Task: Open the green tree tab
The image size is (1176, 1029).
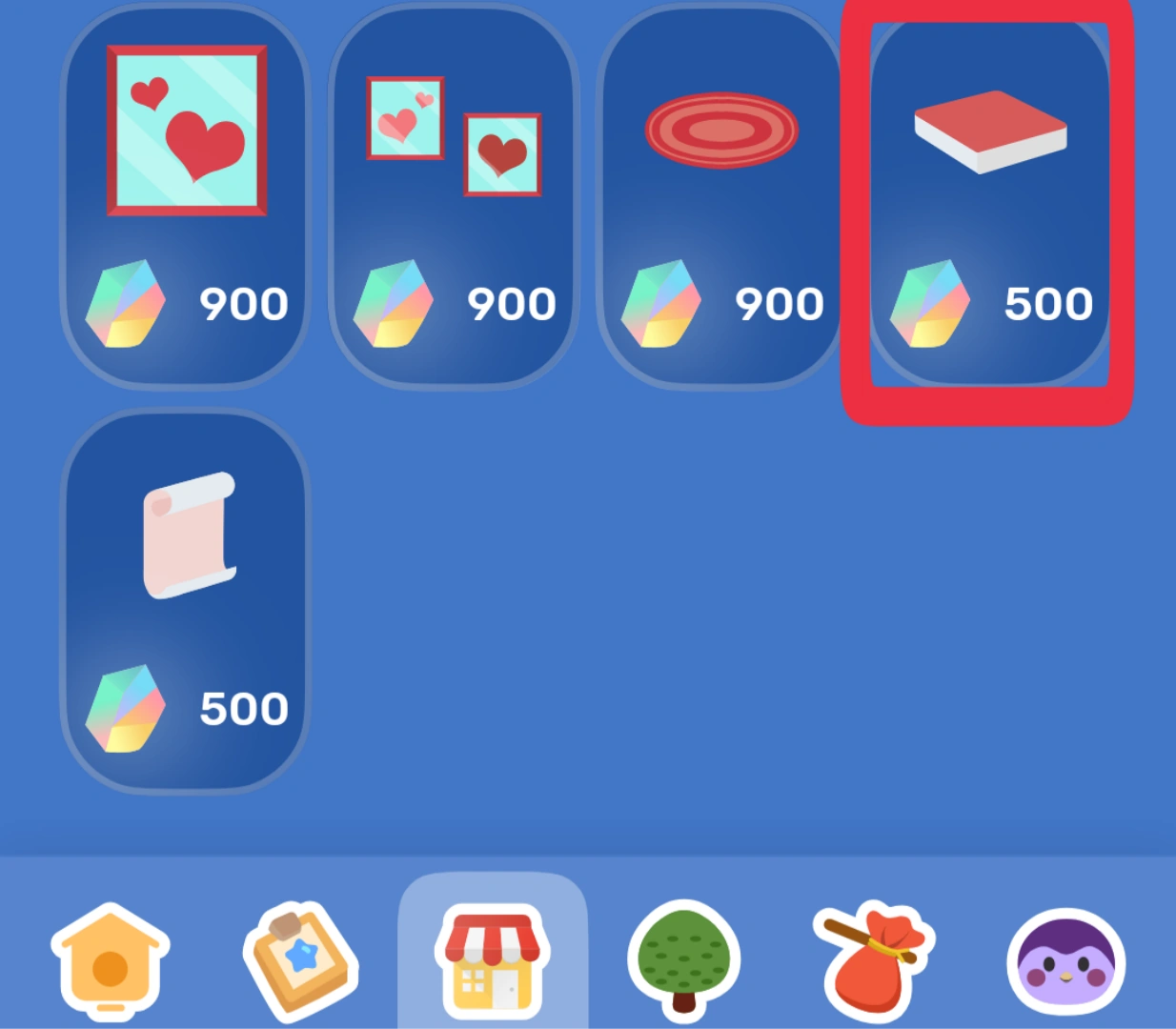Action: pyautogui.click(x=683, y=958)
